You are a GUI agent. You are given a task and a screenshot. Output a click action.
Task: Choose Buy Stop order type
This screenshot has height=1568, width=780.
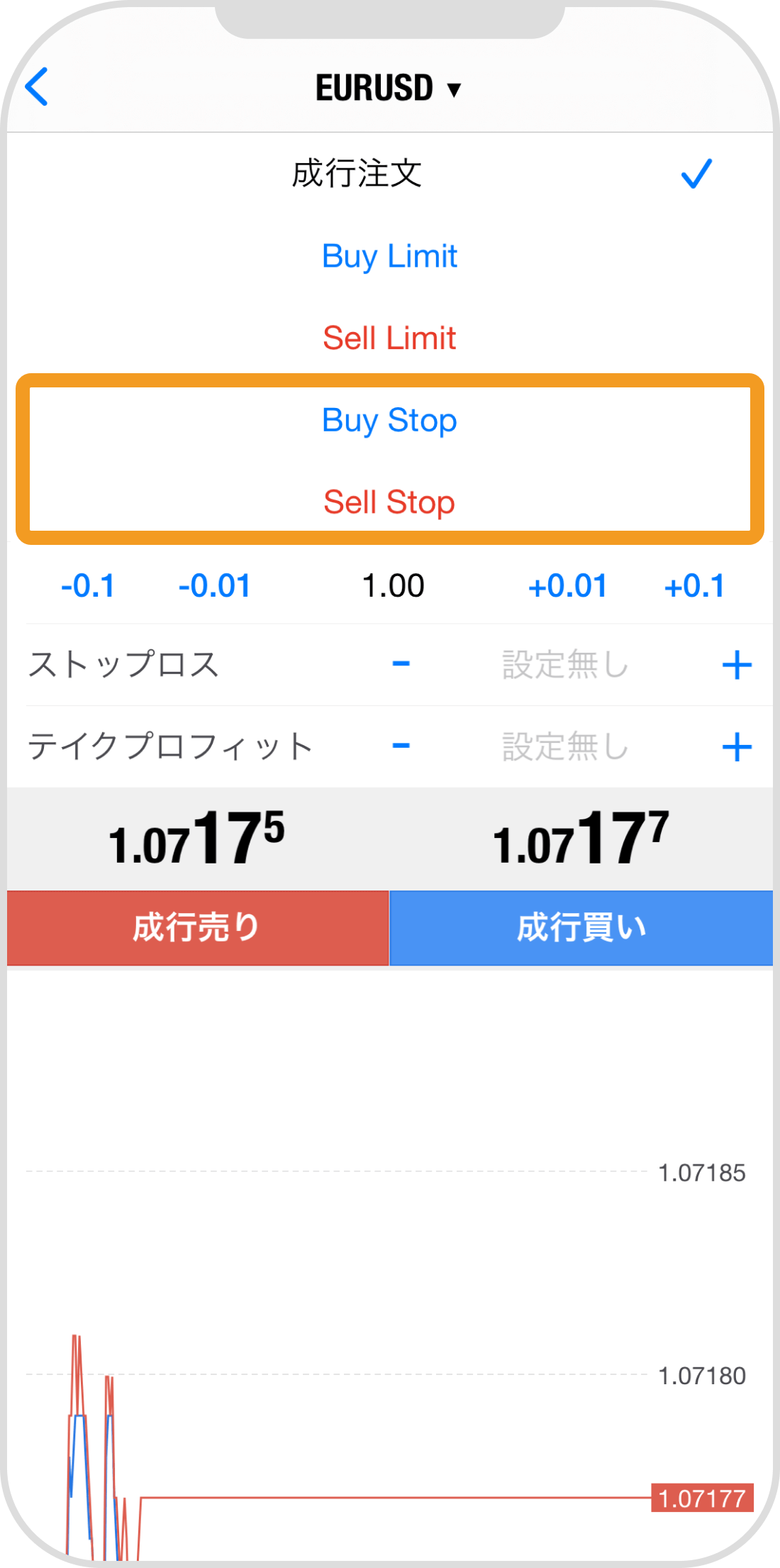point(389,420)
